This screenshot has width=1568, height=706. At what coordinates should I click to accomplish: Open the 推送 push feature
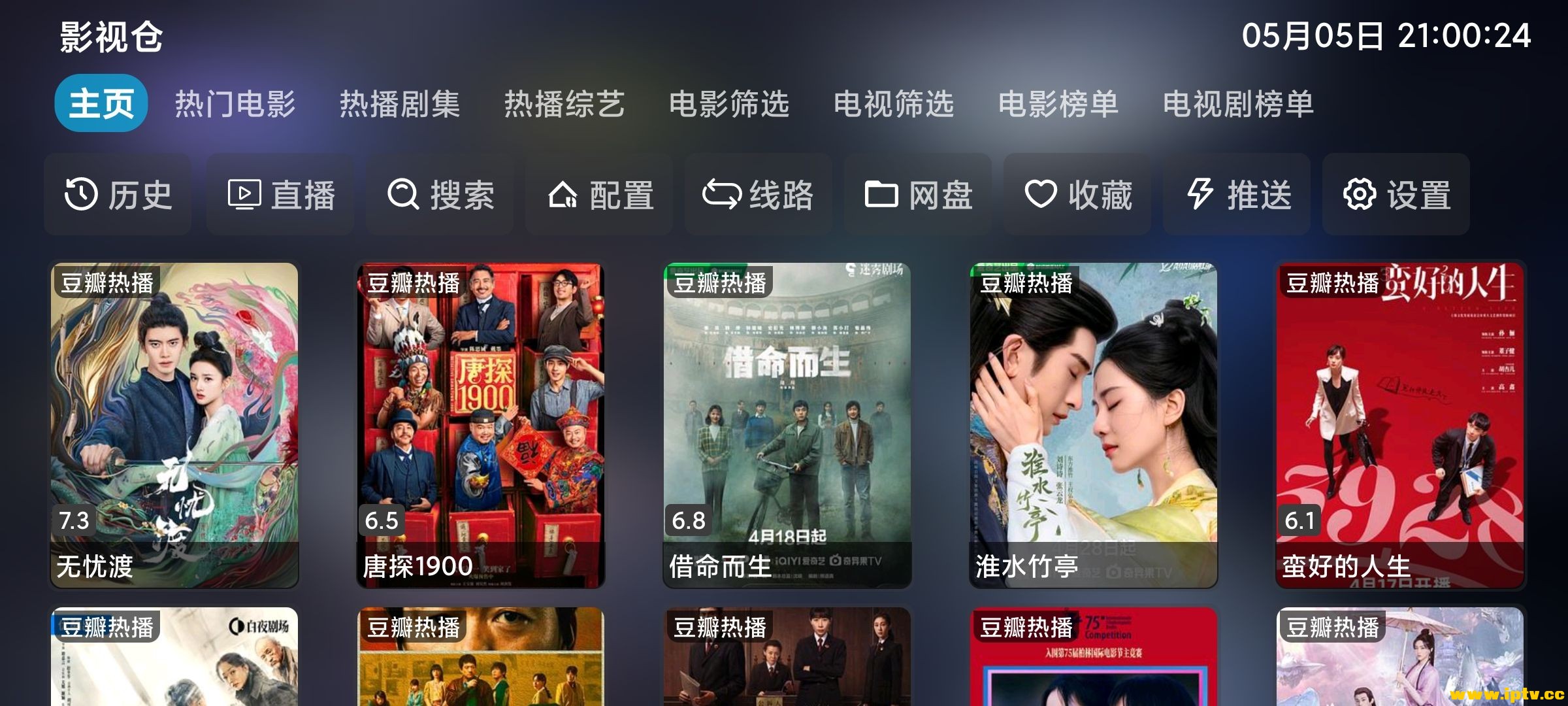click(1237, 195)
